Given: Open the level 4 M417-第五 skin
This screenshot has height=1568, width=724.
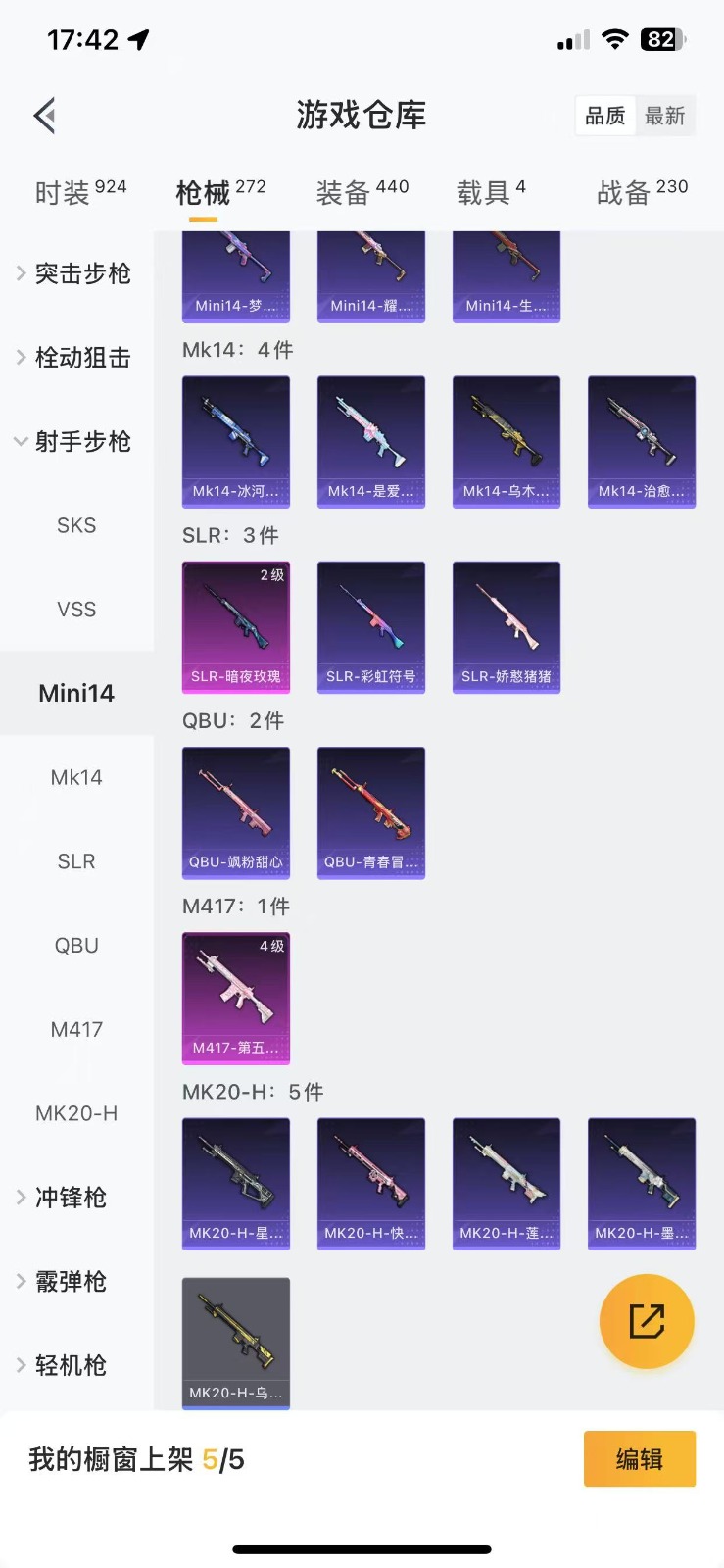Looking at the screenshot, I should [x=236, y=998].
